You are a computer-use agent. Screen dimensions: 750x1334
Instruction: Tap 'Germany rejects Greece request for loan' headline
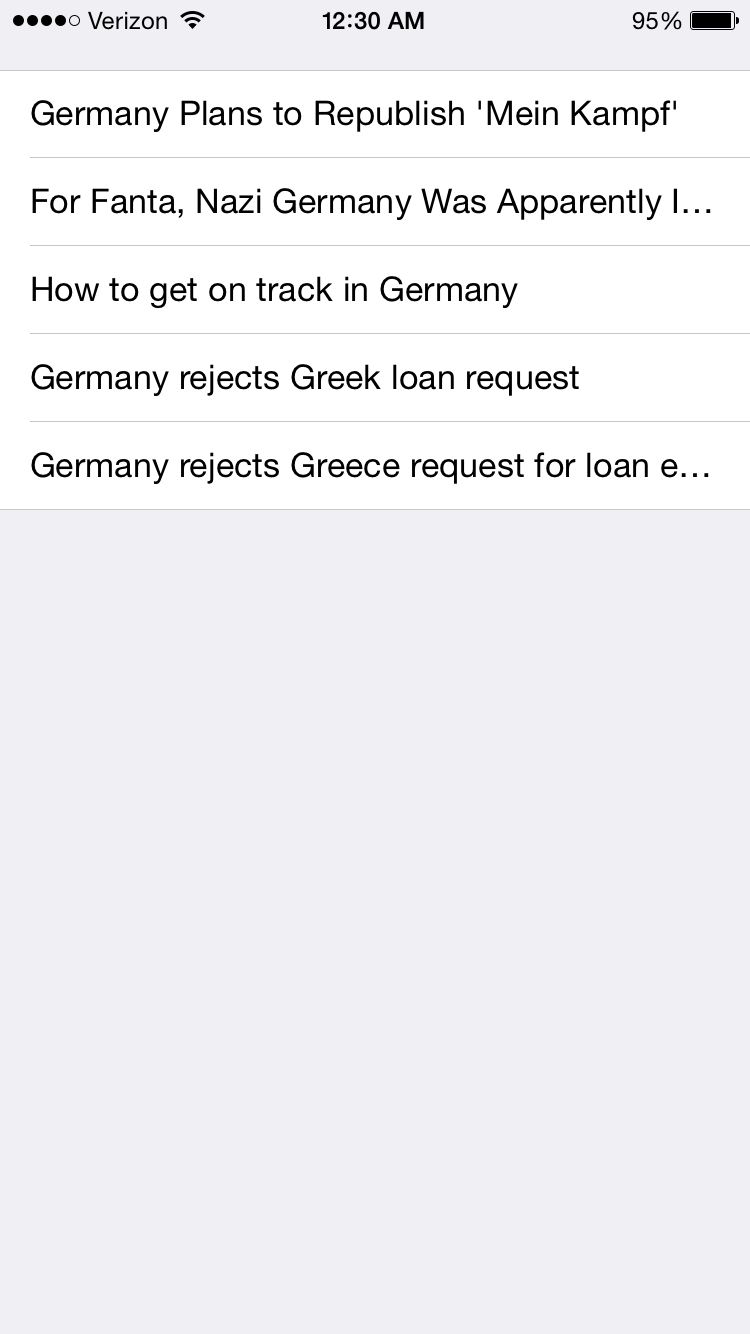tap(370, 466)
